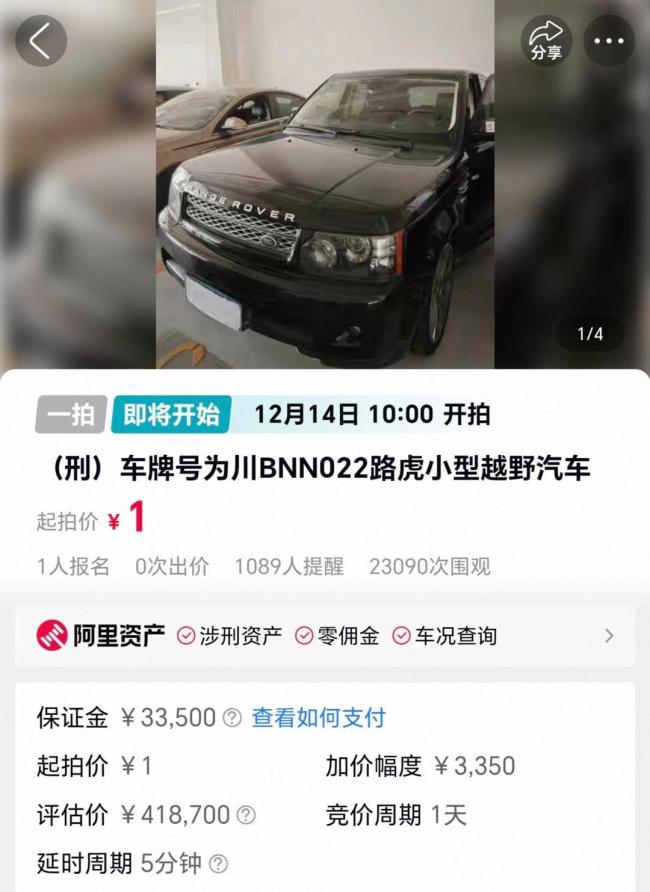Screen dimensions: 650x892
Task: Share this auction listing
Action: (546, 41)
